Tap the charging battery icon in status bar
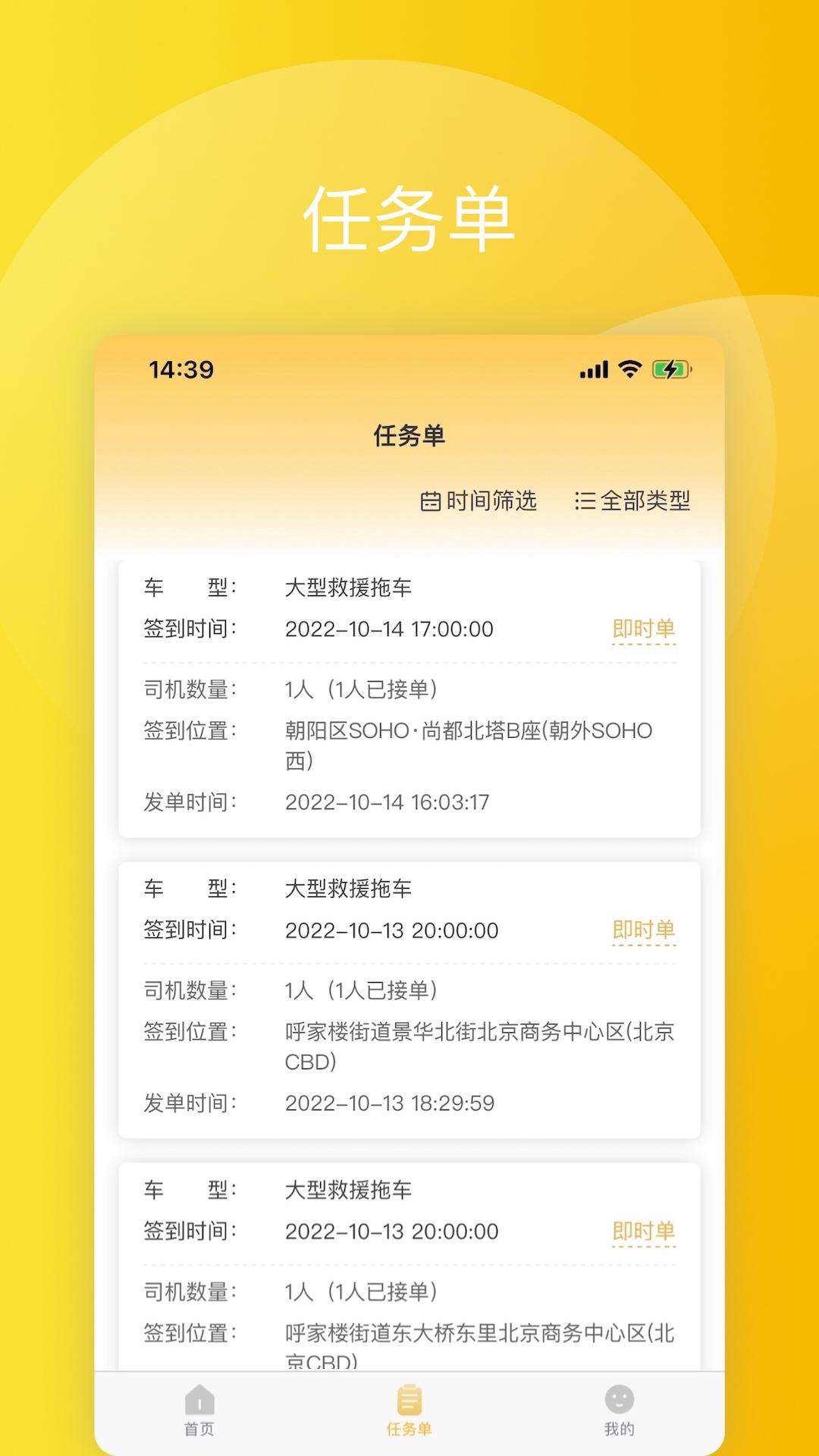Image resolution: width=819 pixels, height=1456 pixels. (x=672, y=369)
